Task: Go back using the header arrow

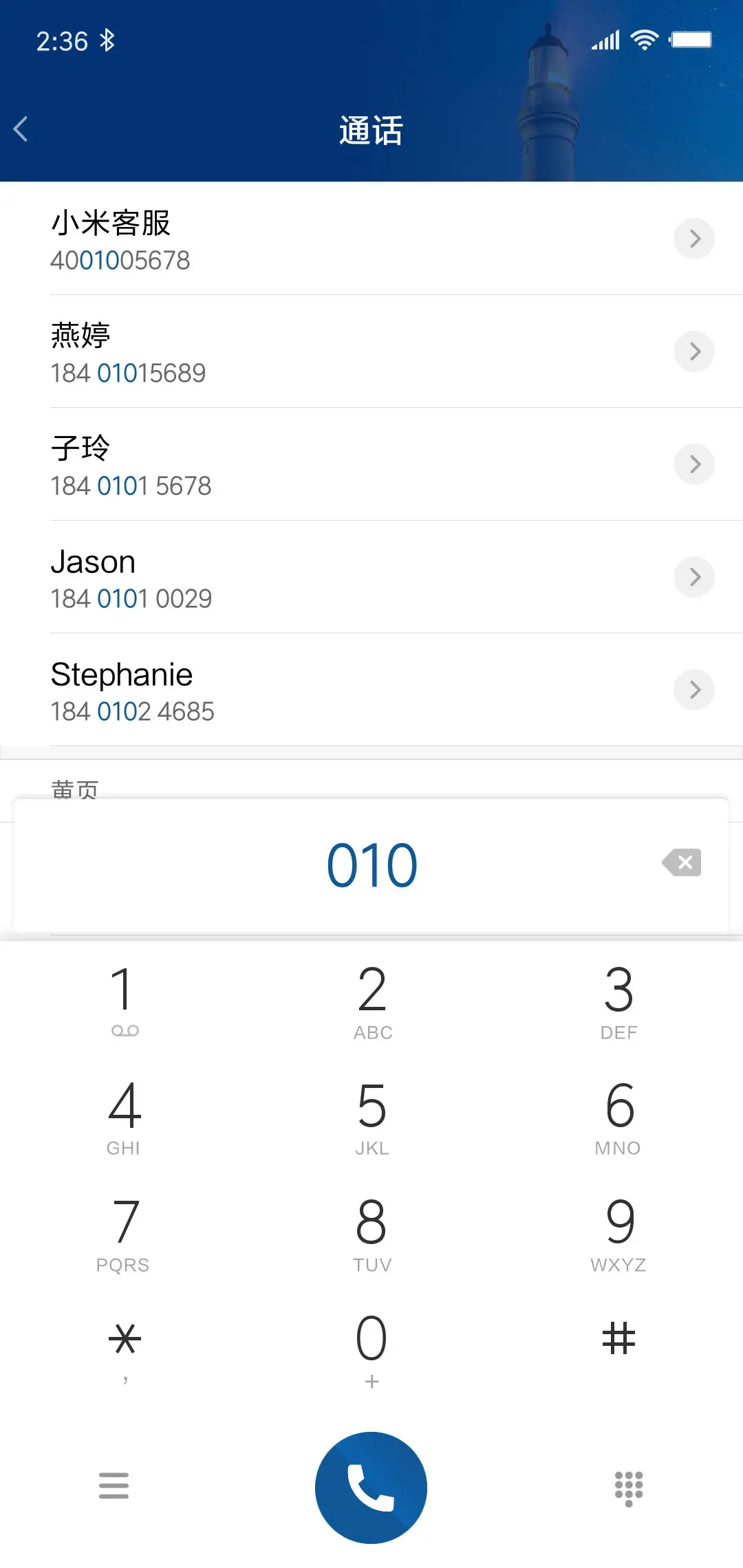Action: [21, 129]
